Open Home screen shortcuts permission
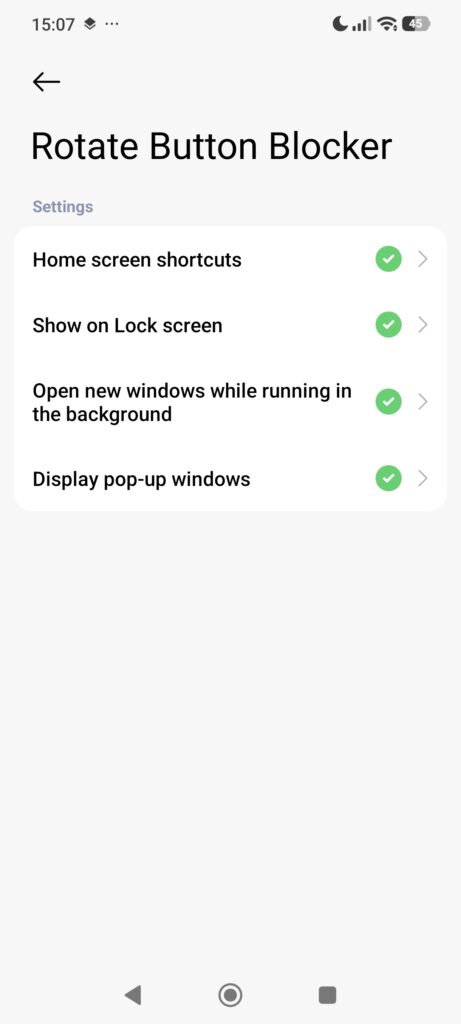Screen dimensions: 461x1024 pos(230,259)
